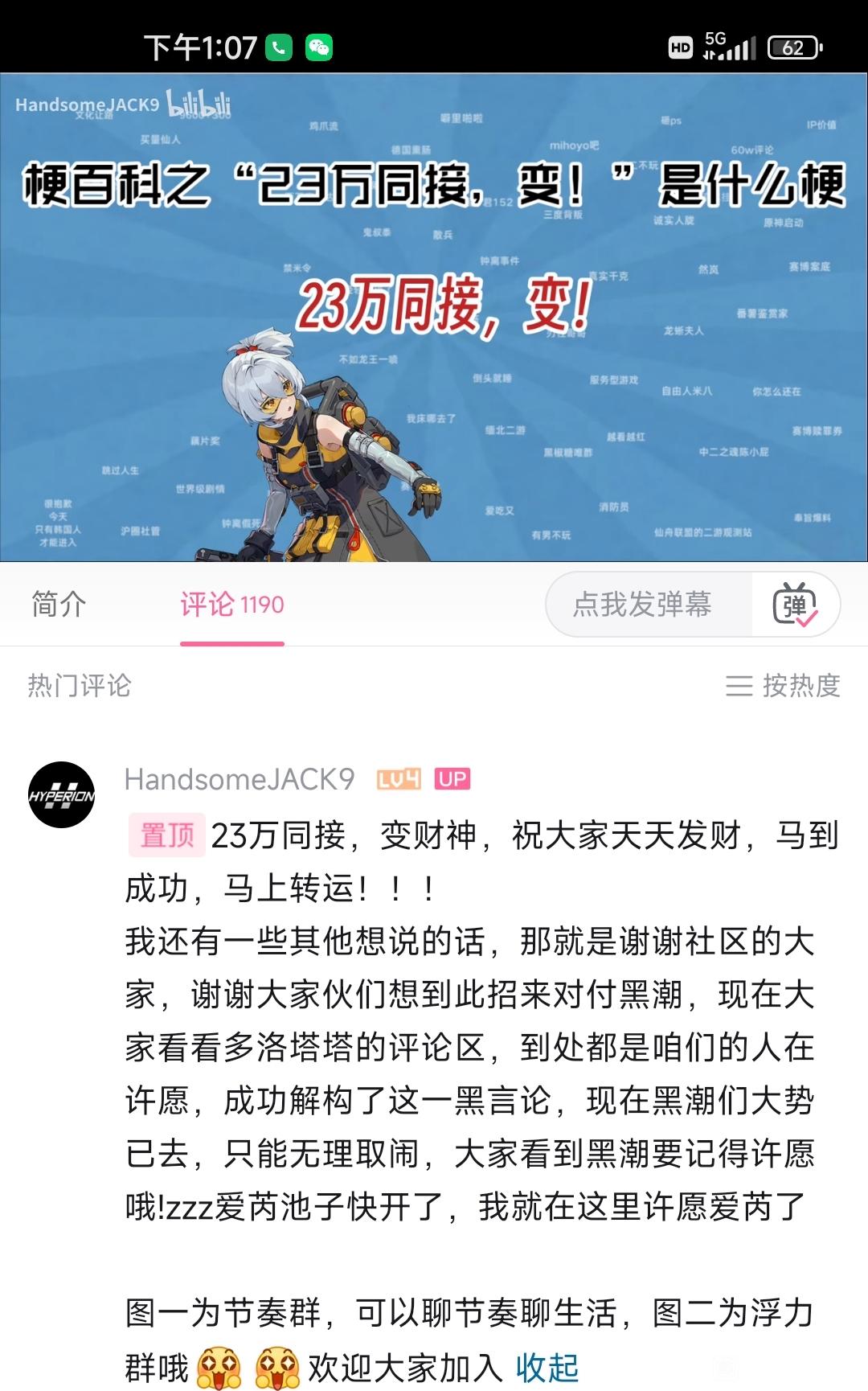
Task: Open the 点我发弹幕 input box
Action: [x=649, y=604]
